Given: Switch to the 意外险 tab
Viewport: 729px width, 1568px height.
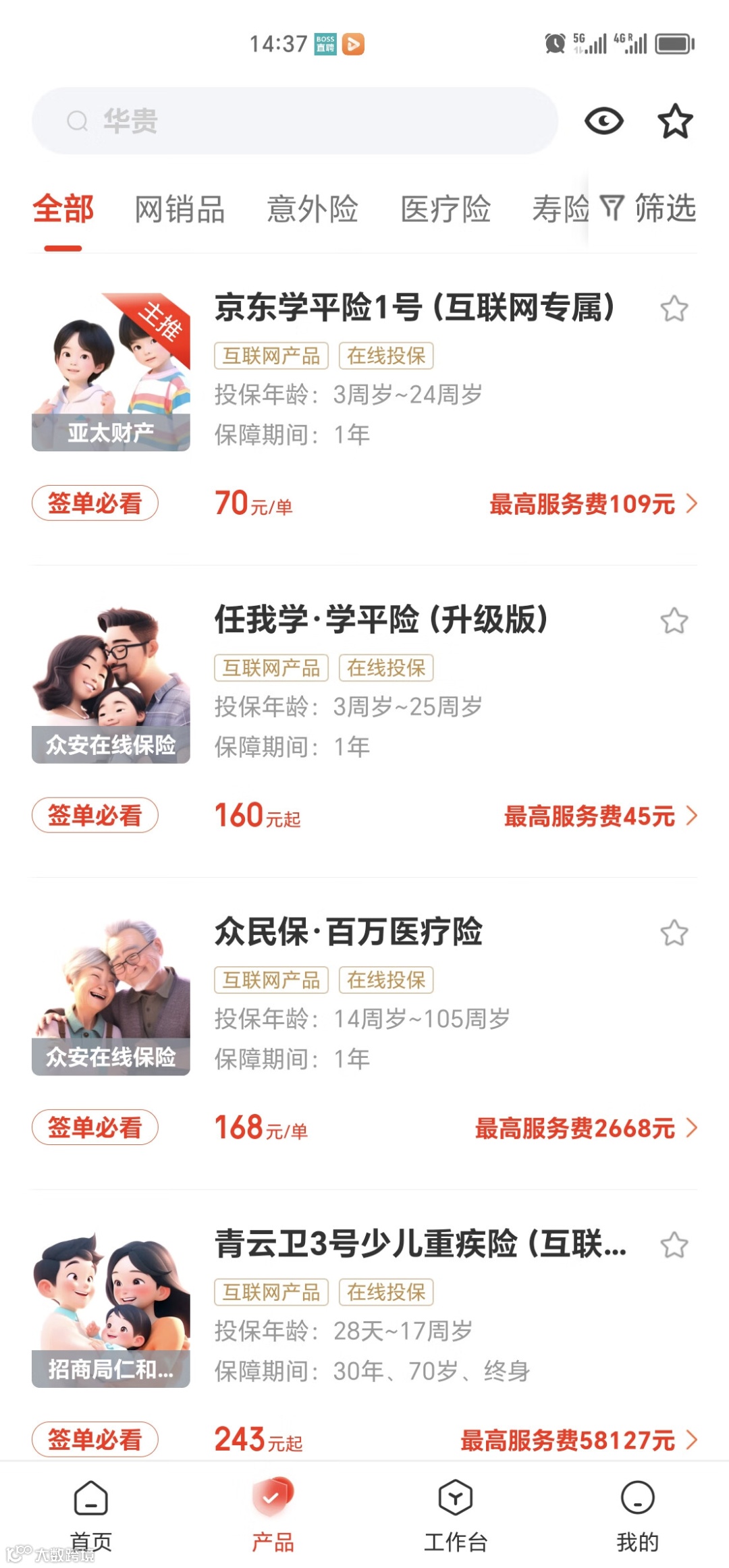Looking at the screenshot, I should pyautogui.click(x=313, y=209).
